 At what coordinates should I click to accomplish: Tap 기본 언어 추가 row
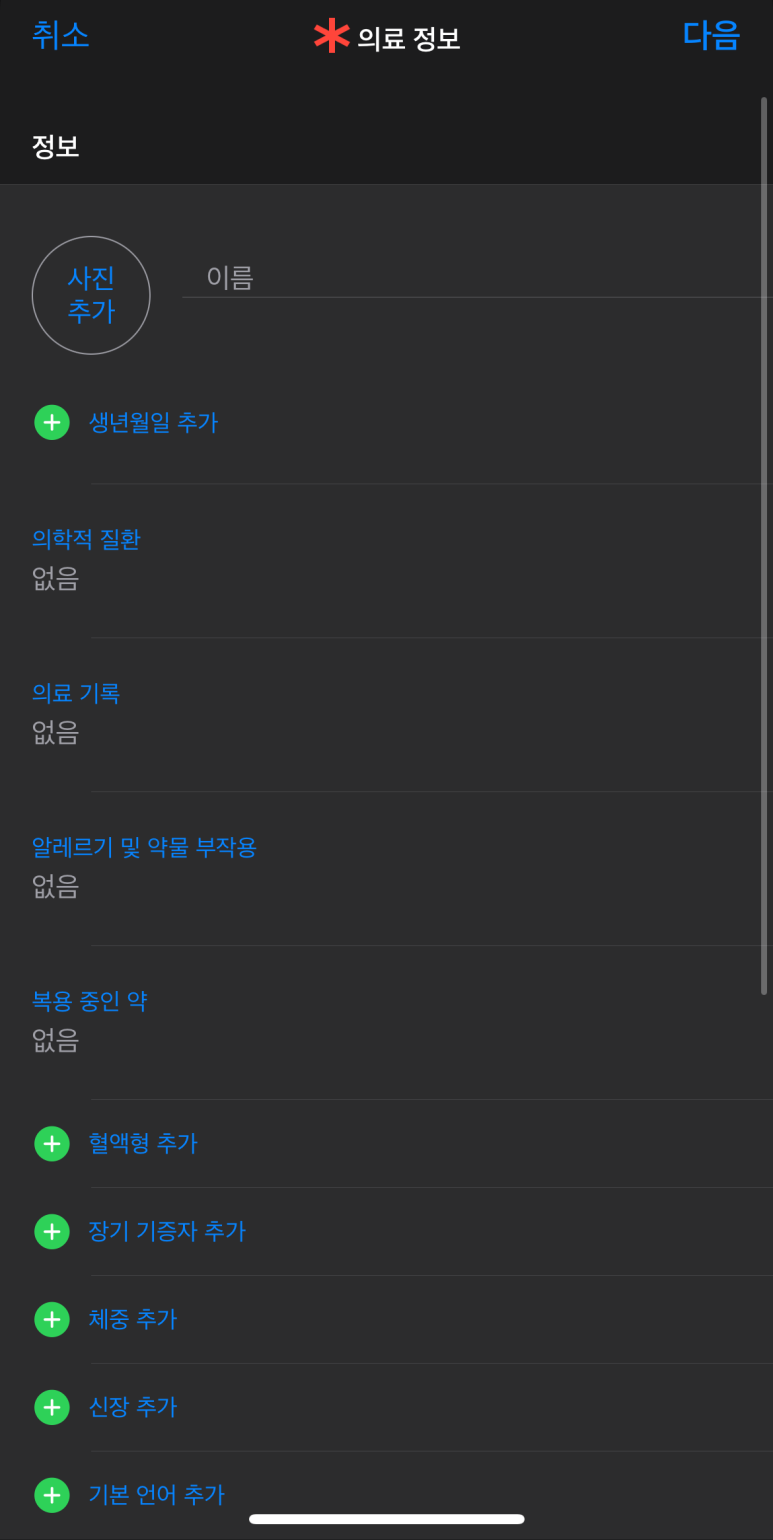(x=386, y=1495)
